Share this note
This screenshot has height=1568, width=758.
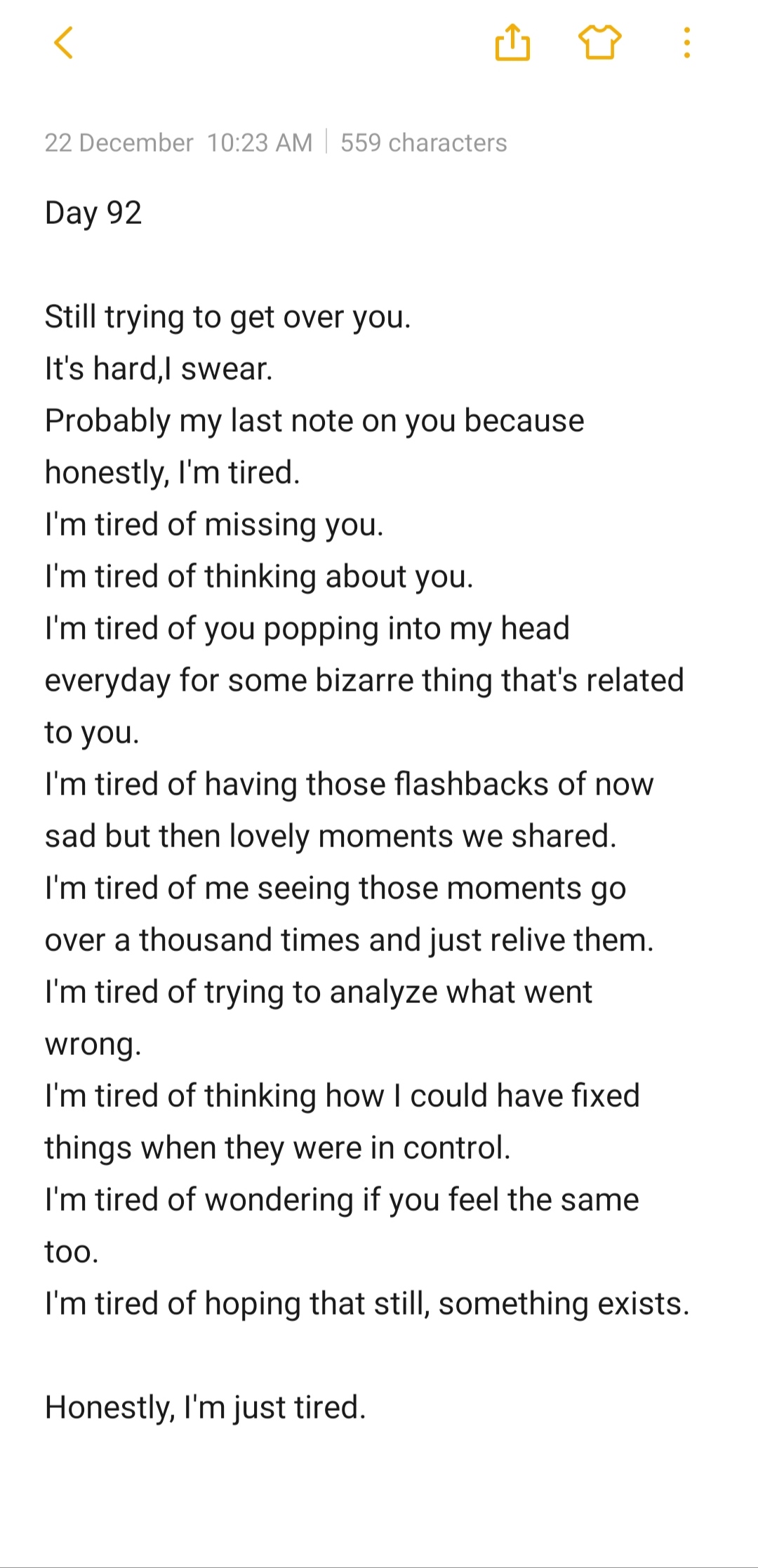click(512, 42)
